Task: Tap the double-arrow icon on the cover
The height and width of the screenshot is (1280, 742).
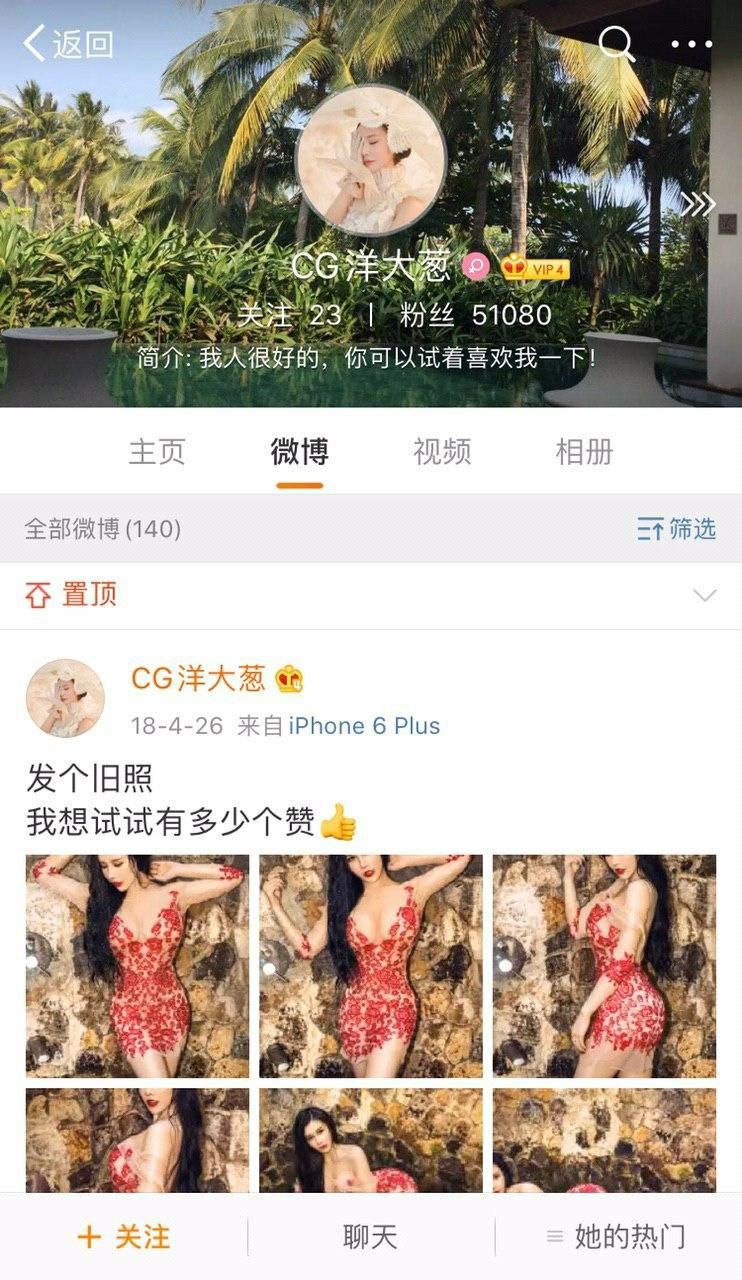Action: pyautogui.click(x=699, y=205)
